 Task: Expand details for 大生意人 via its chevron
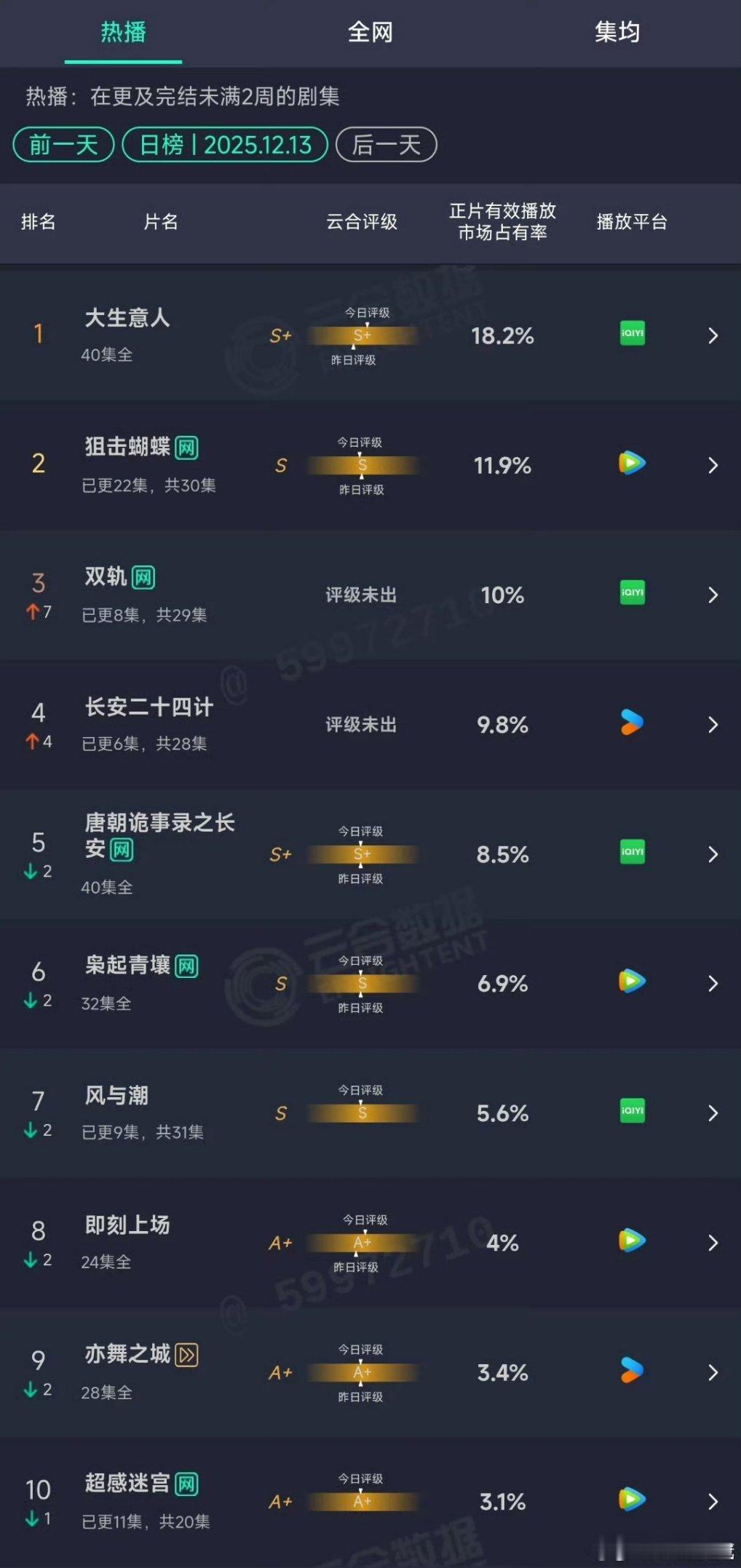pyautogui.click(x=712, y=335)
